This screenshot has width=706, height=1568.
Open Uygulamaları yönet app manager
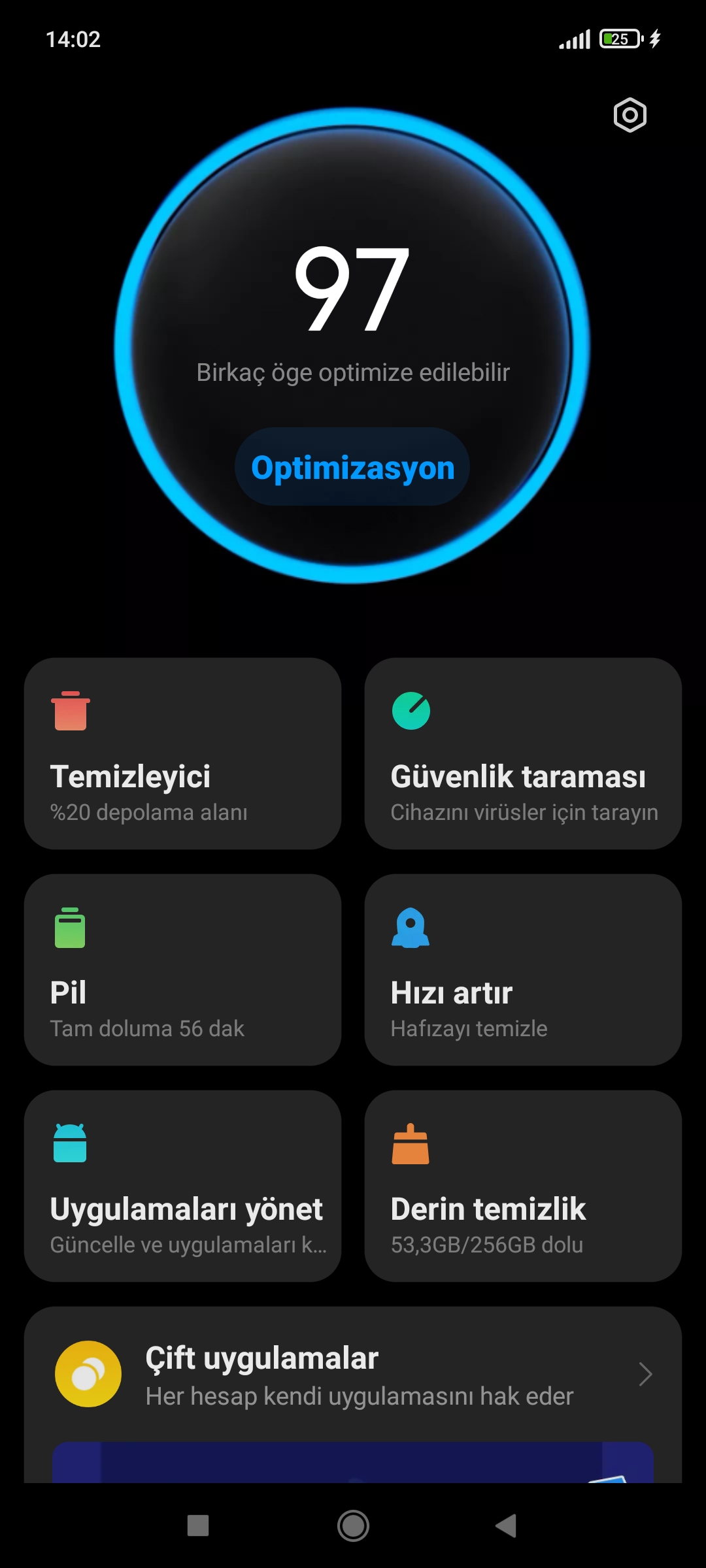point(182,1186)
